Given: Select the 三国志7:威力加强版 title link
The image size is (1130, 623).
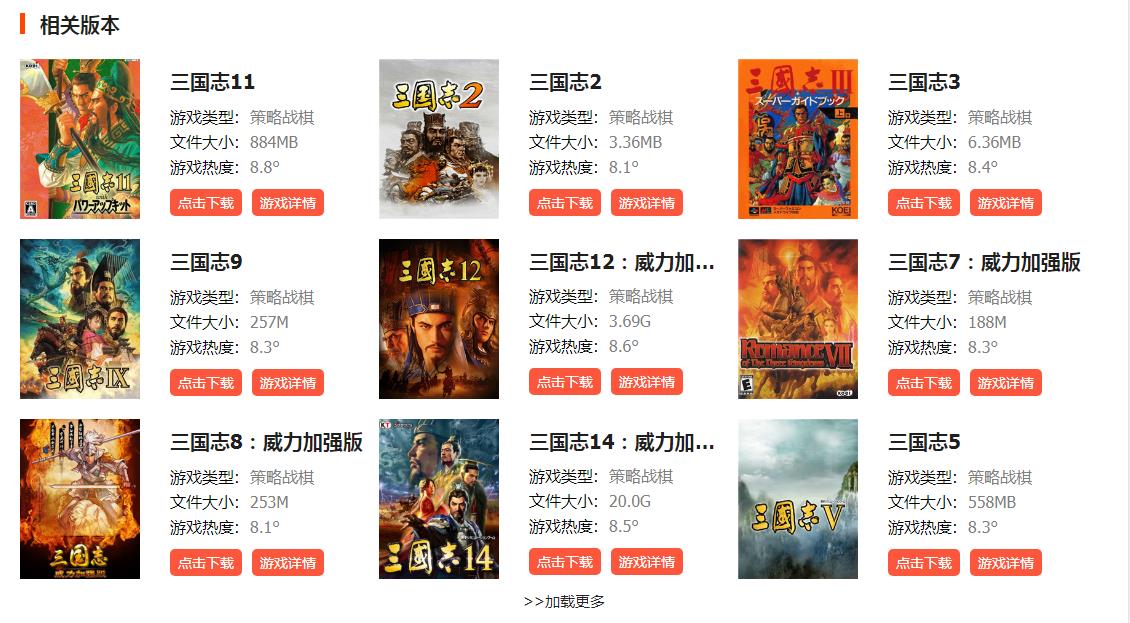Looking at the screenshot, I should pos(984,262).
